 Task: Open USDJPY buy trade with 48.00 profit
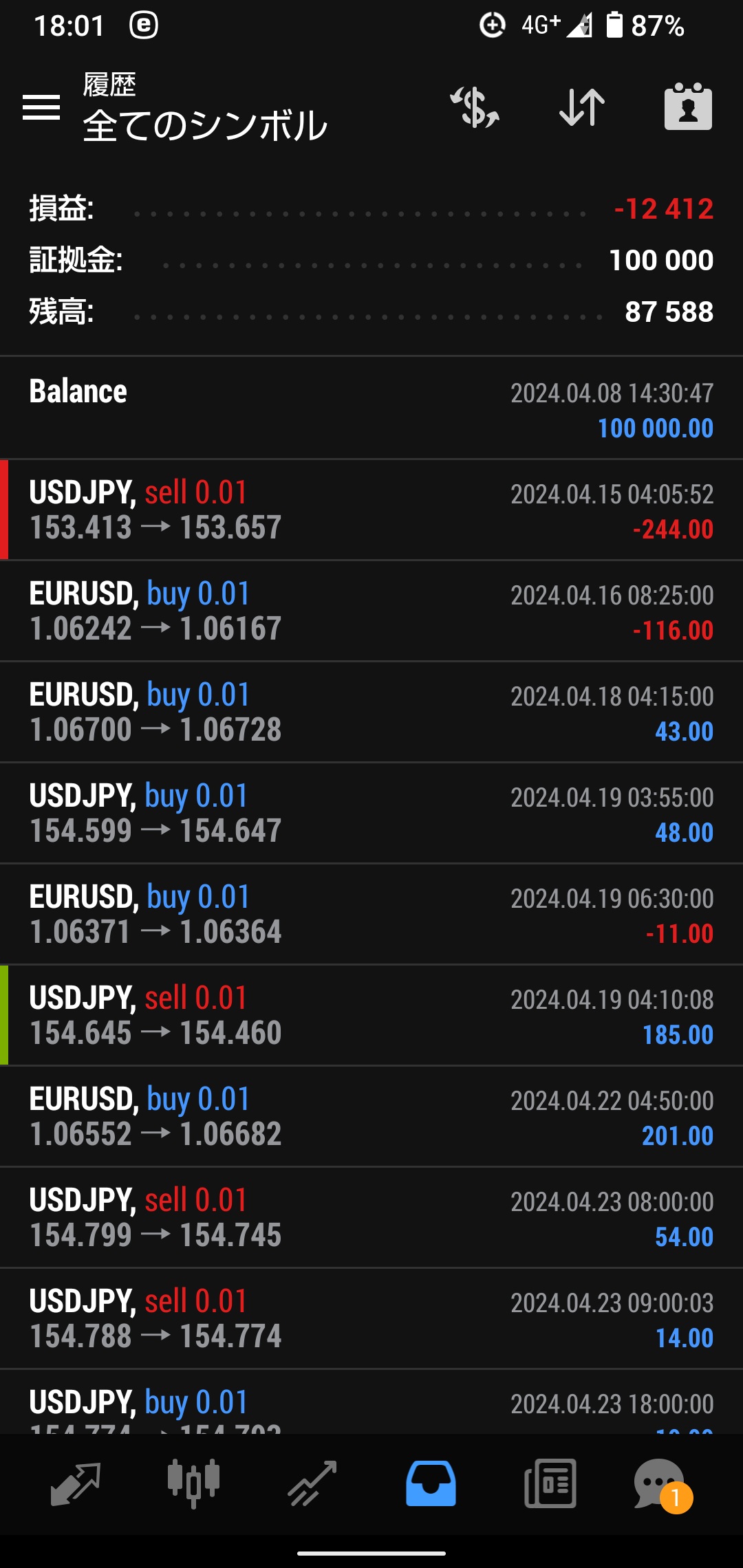click(371, 813)
